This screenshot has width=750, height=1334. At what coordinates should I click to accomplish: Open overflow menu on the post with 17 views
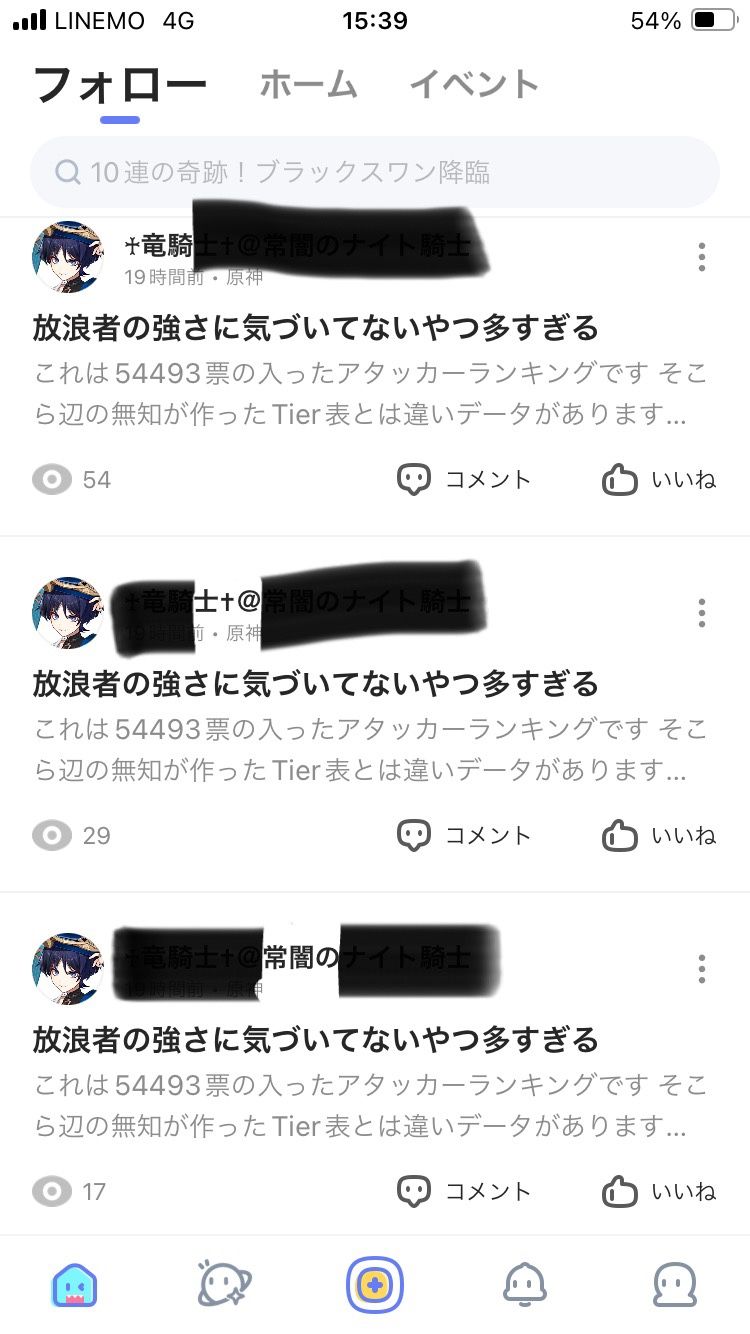(702, 969)
